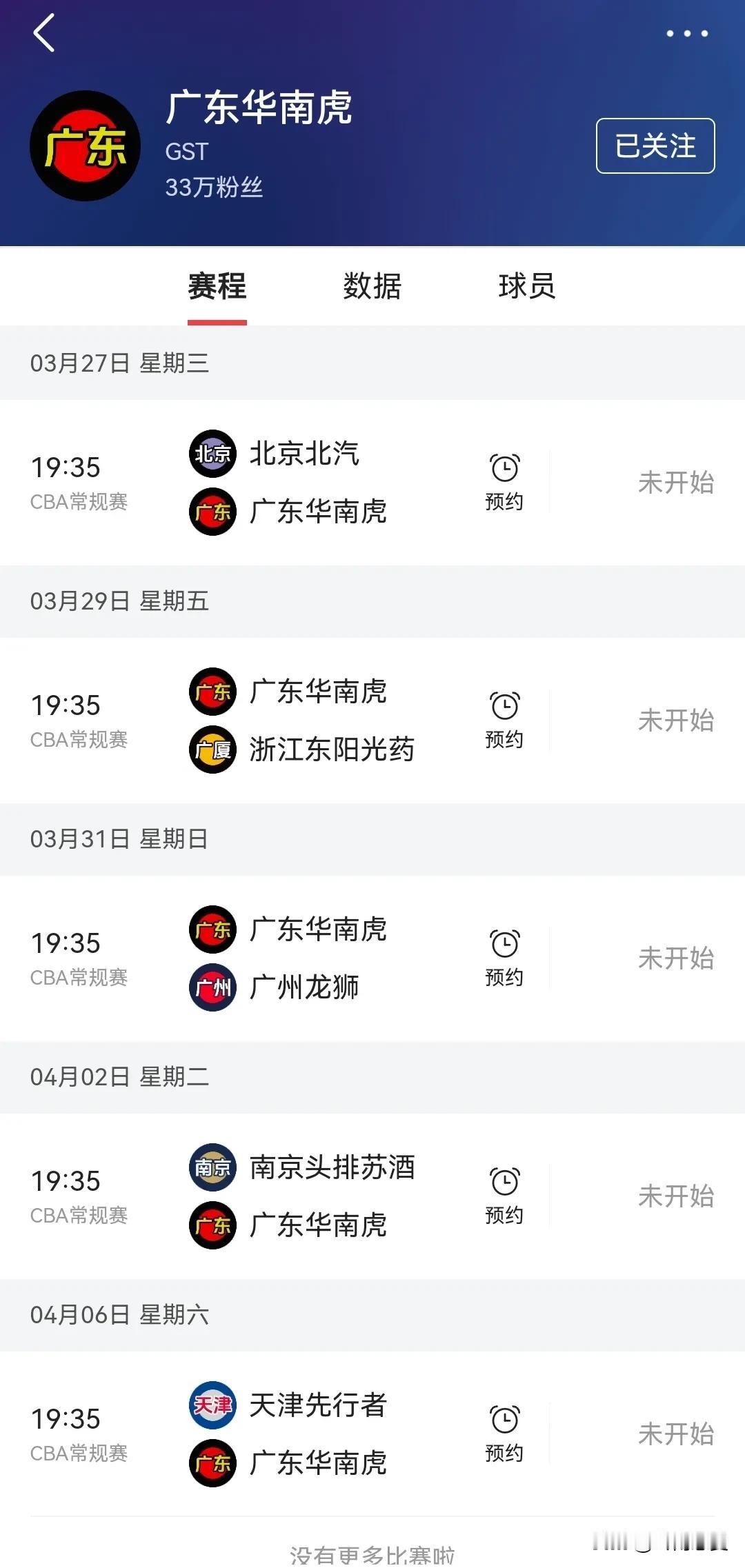Screen dimensions: 745x1568
Task: Open the 03月27日 match against 北京北汽
Action: 372,482
